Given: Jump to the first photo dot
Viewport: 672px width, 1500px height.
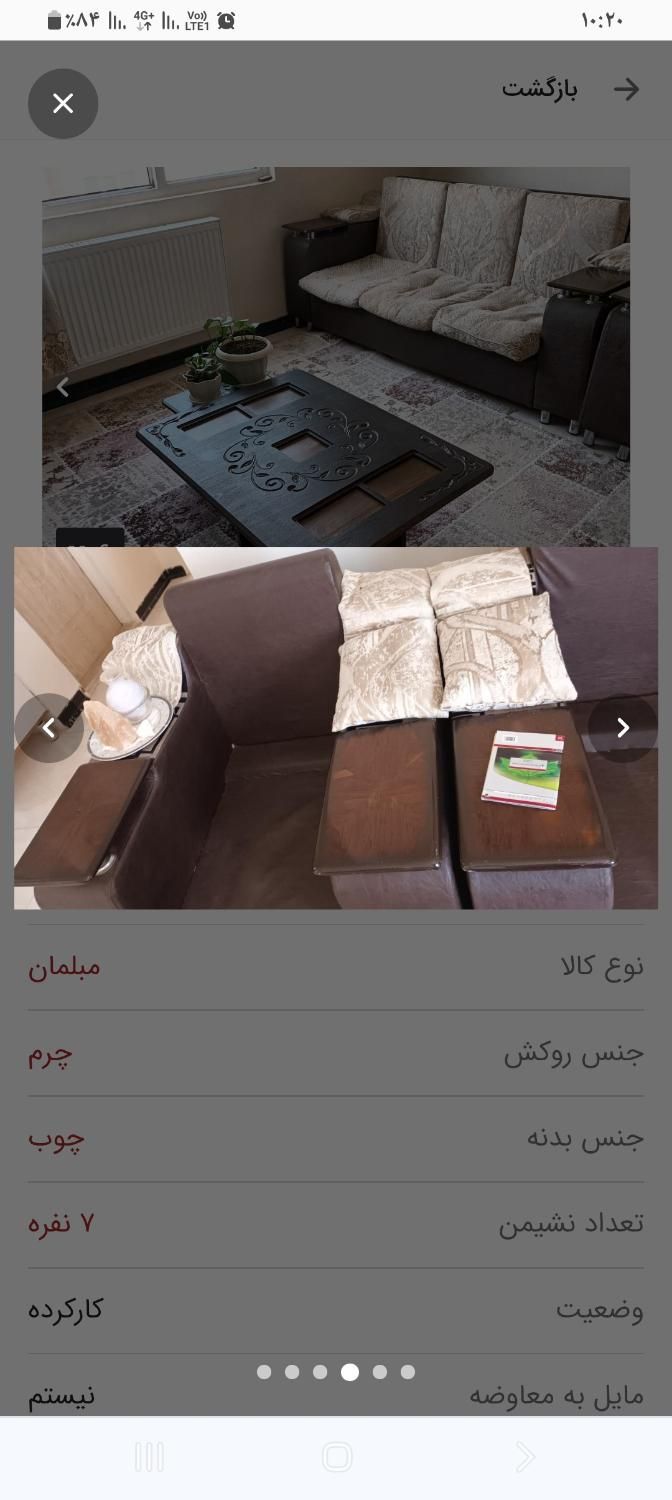Looking at the screenshot, I should [264, 1372].
